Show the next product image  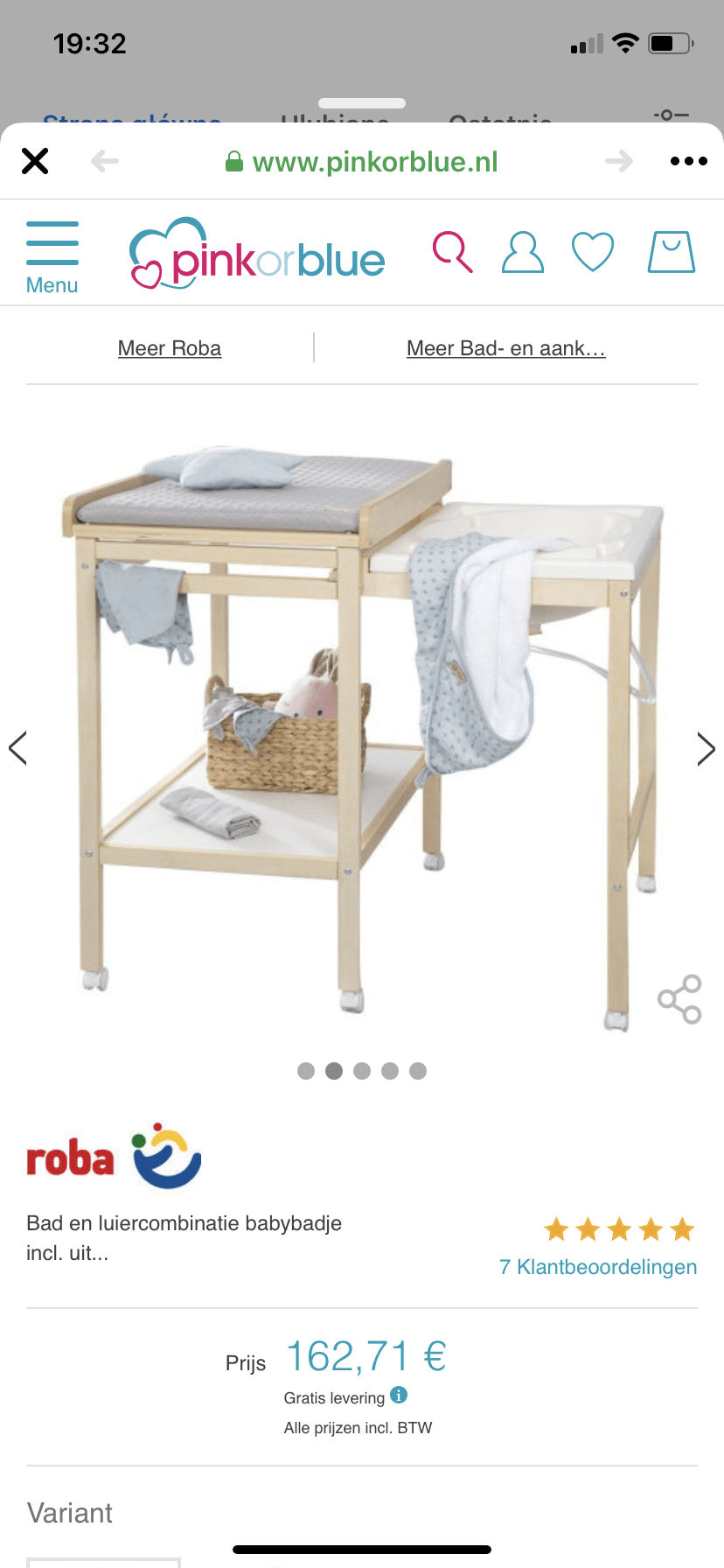point(706,748)
